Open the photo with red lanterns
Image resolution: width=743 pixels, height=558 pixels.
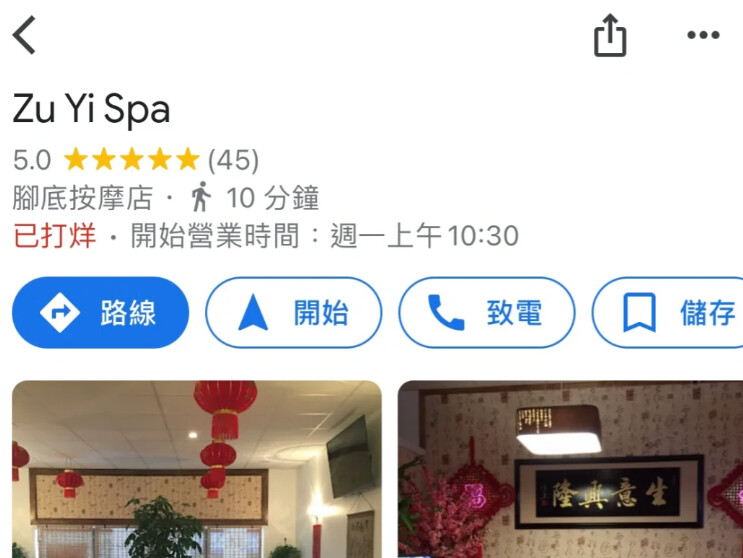[x=197, y=468]
